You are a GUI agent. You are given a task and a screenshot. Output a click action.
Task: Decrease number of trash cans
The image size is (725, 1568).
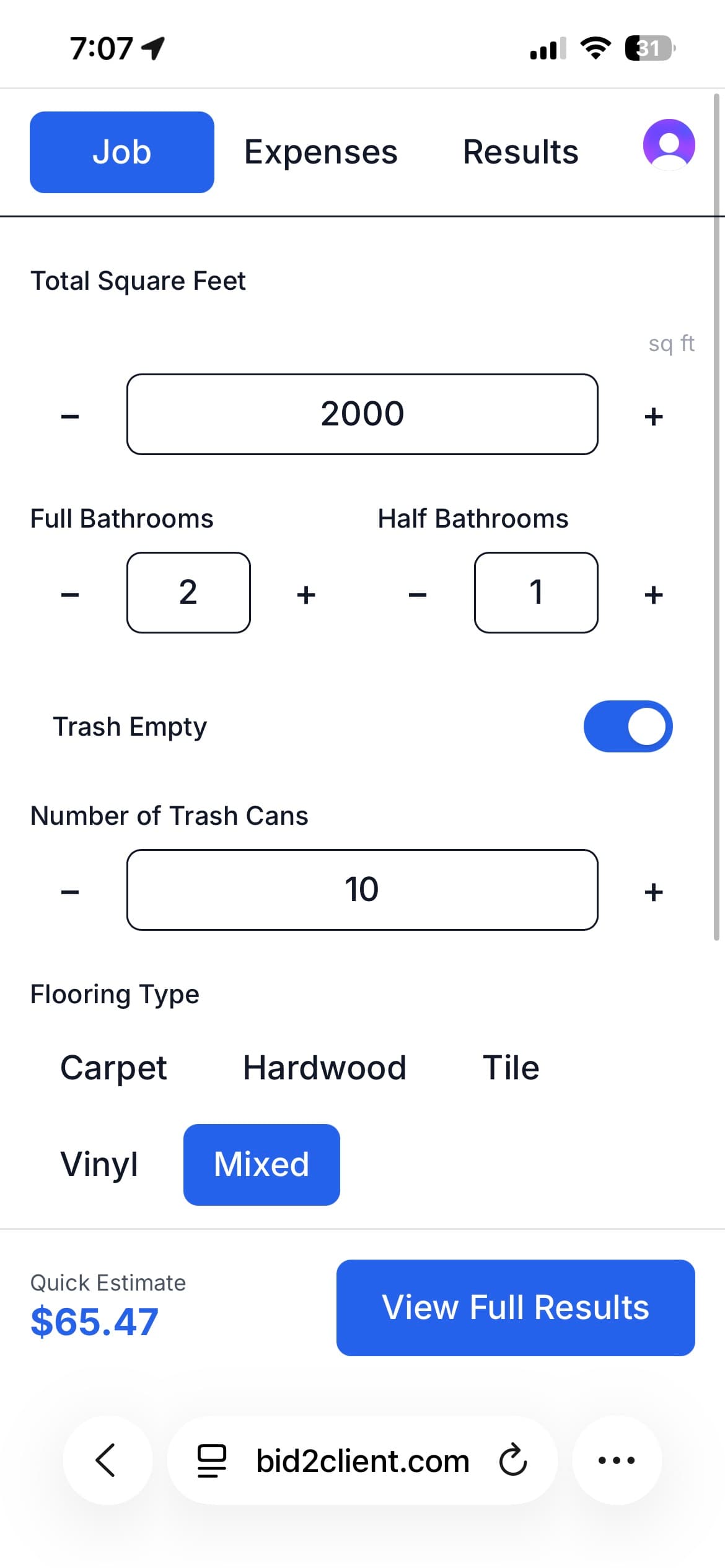[70, 891]
